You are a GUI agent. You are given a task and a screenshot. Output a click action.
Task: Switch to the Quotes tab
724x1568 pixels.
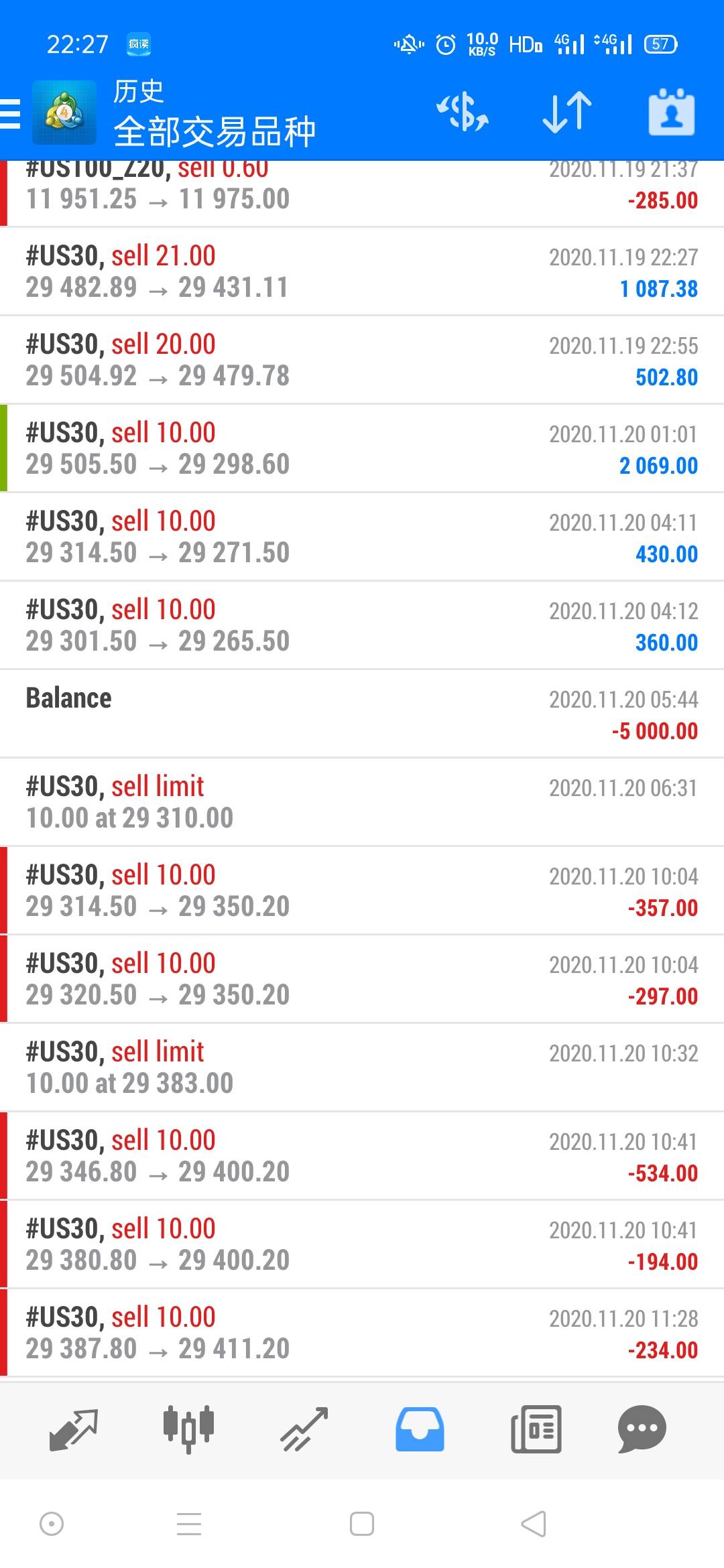74,1430
